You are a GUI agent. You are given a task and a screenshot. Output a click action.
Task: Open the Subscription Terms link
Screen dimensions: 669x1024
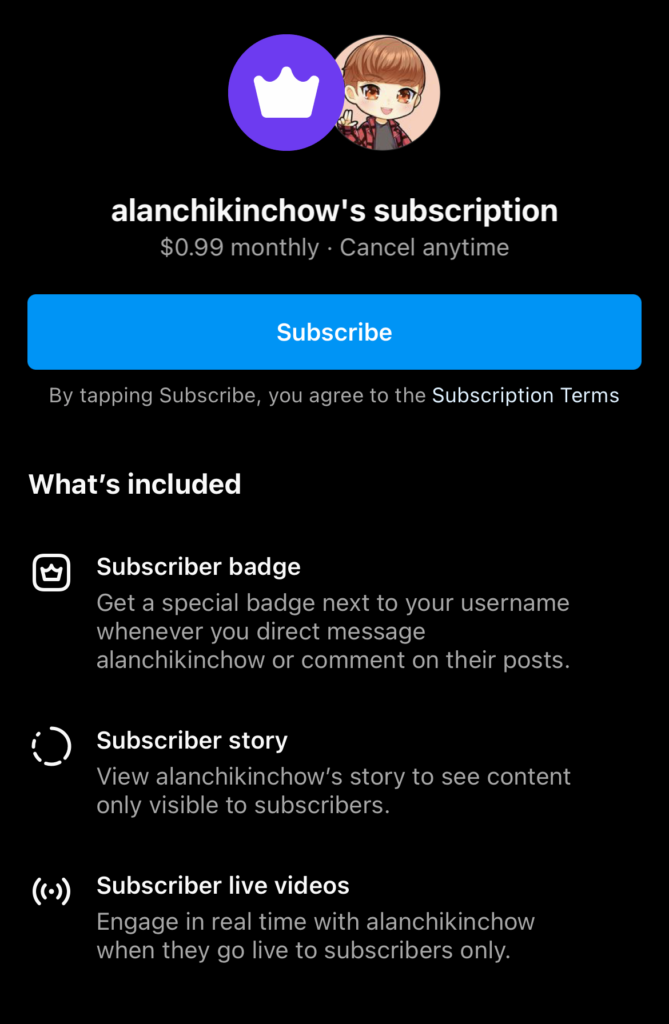(525, 395)
